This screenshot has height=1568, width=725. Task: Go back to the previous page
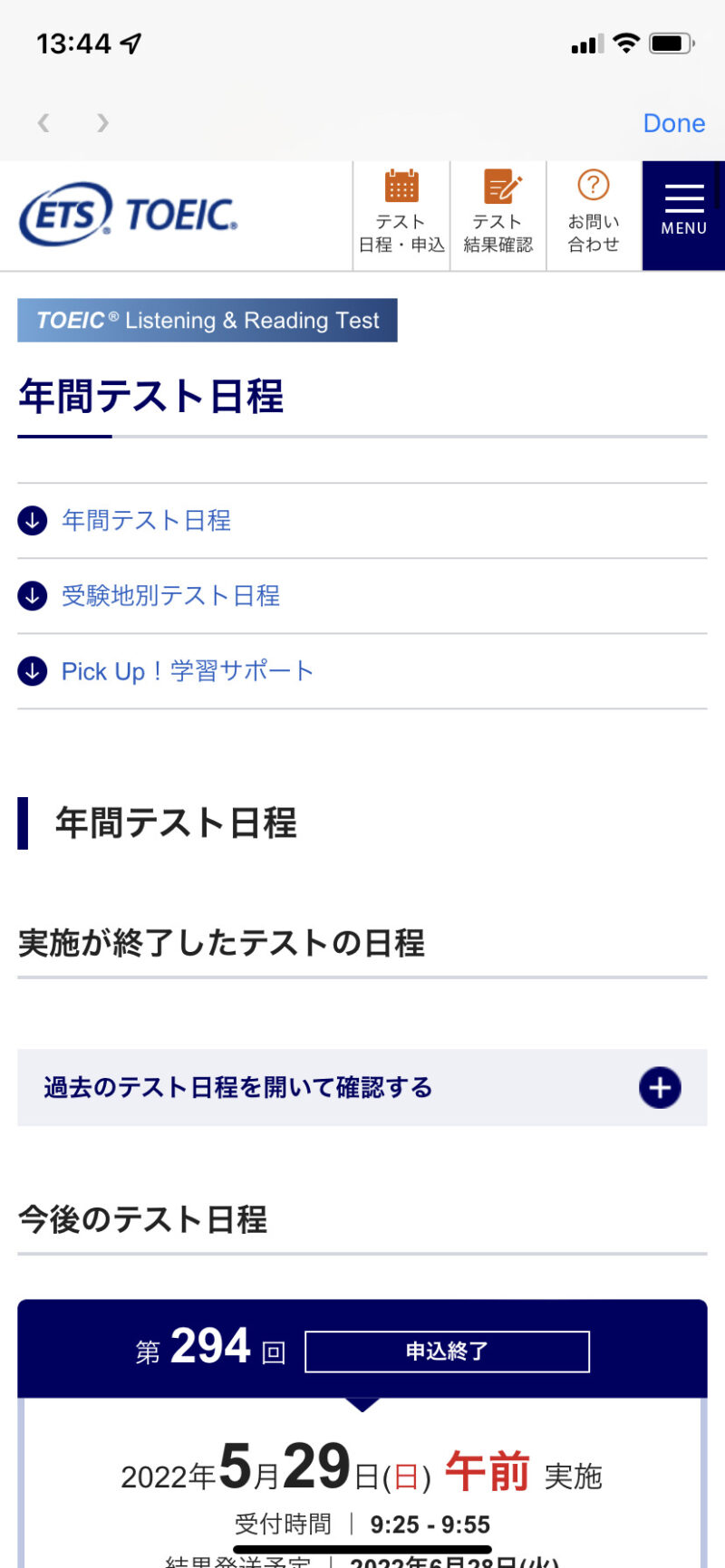43,122
